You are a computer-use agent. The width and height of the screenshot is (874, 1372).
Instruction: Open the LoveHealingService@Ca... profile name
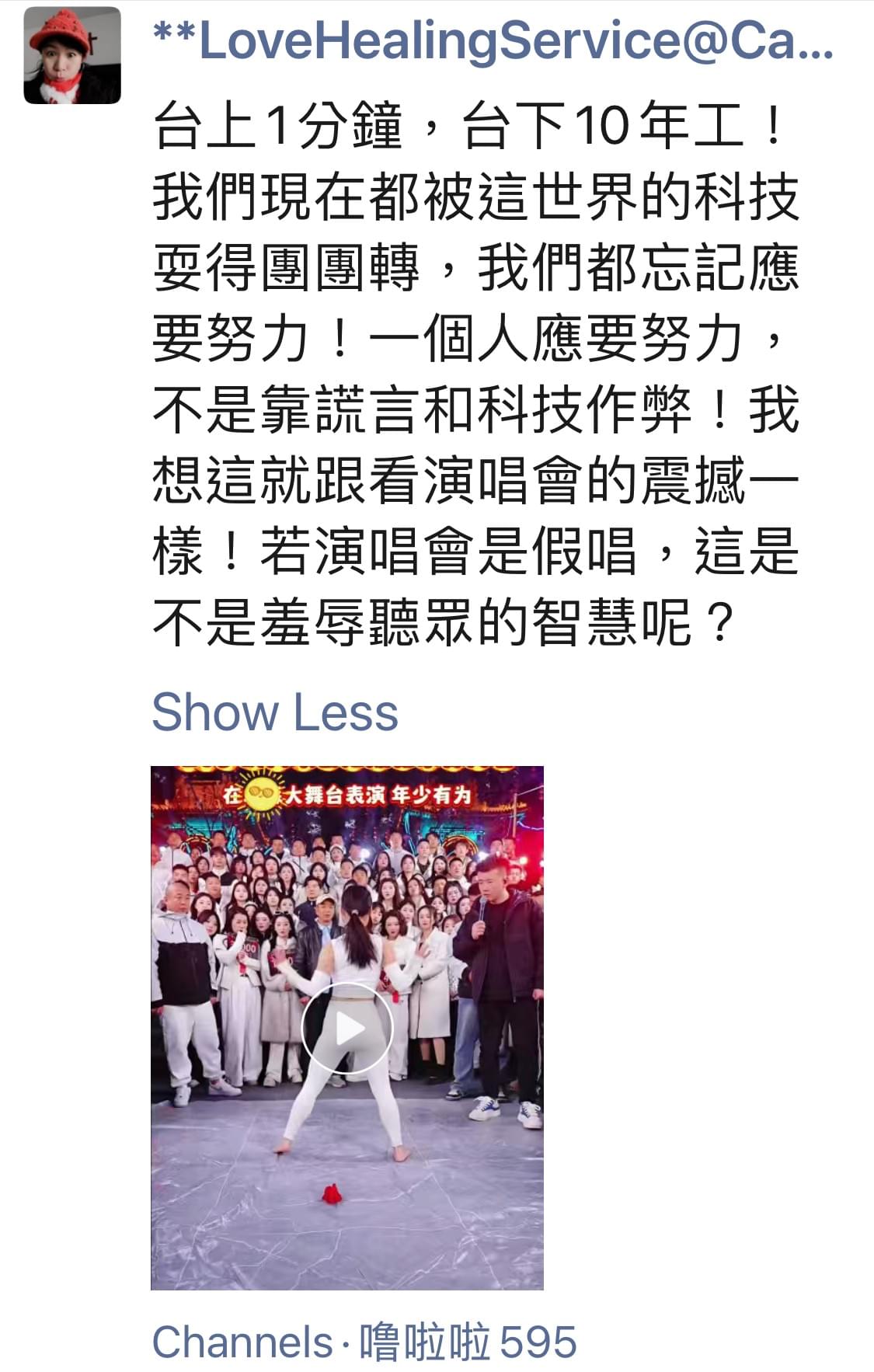493,42
